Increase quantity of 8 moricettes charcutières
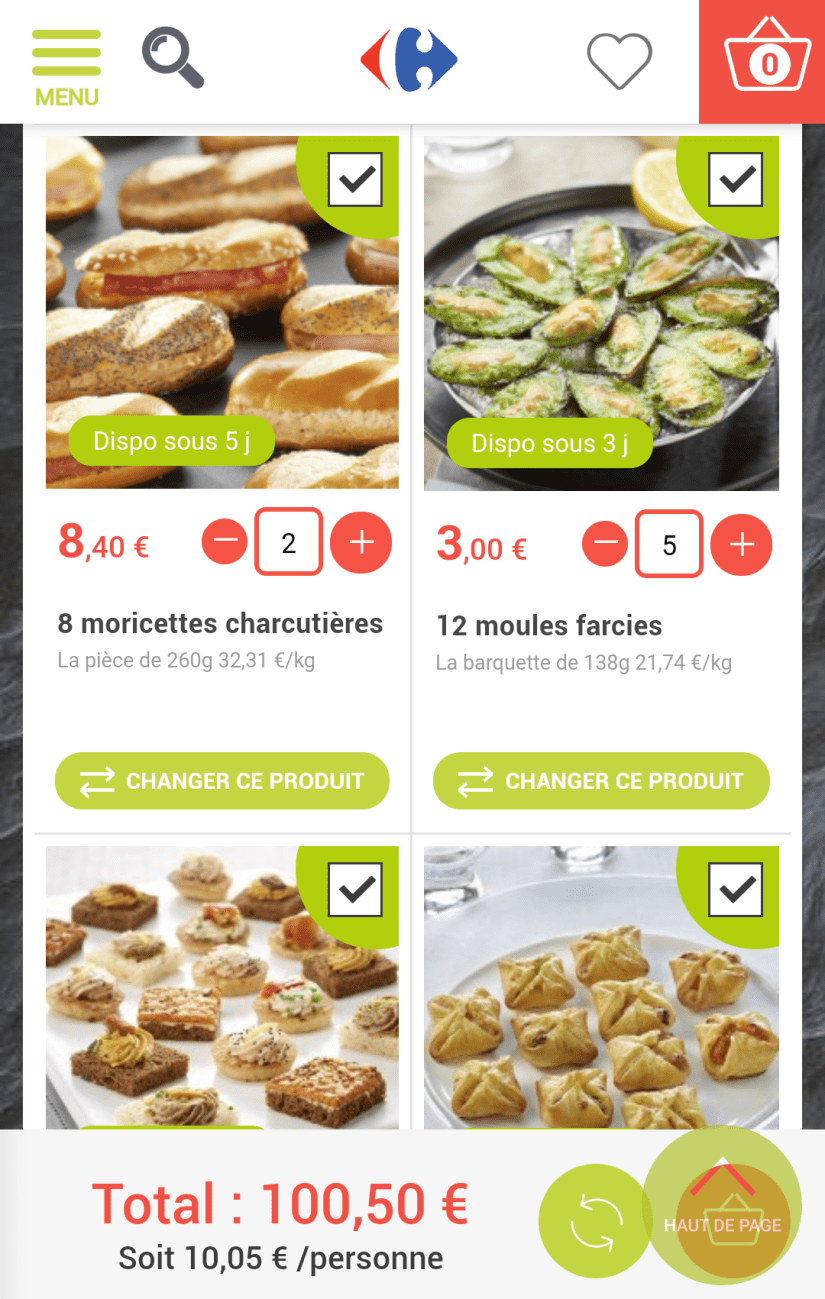This screenshot has width=825, height=1299. pos(361,542)
